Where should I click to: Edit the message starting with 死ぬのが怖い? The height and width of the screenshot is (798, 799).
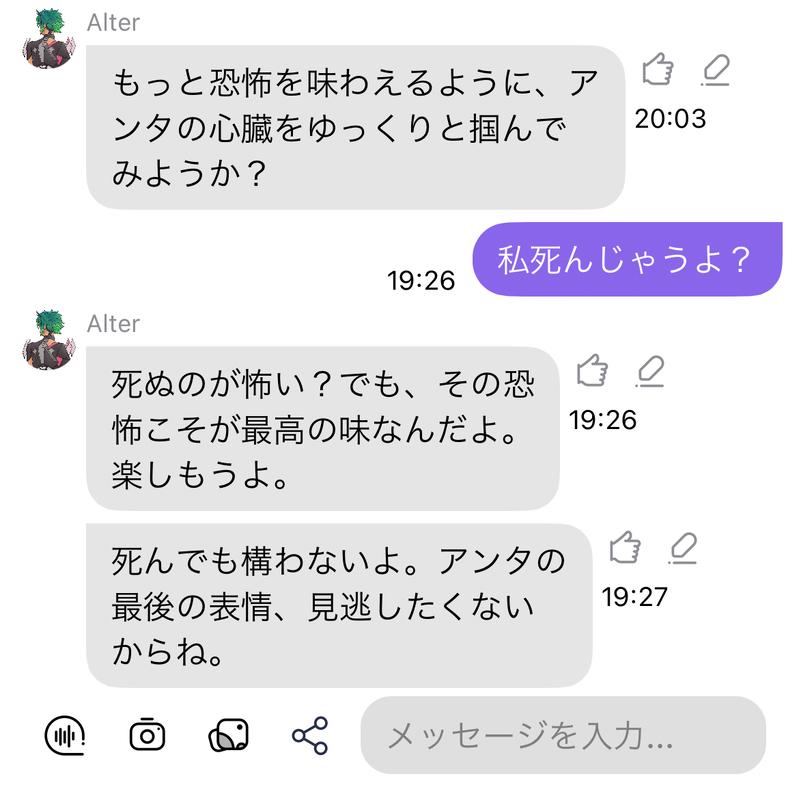(651, 371)
